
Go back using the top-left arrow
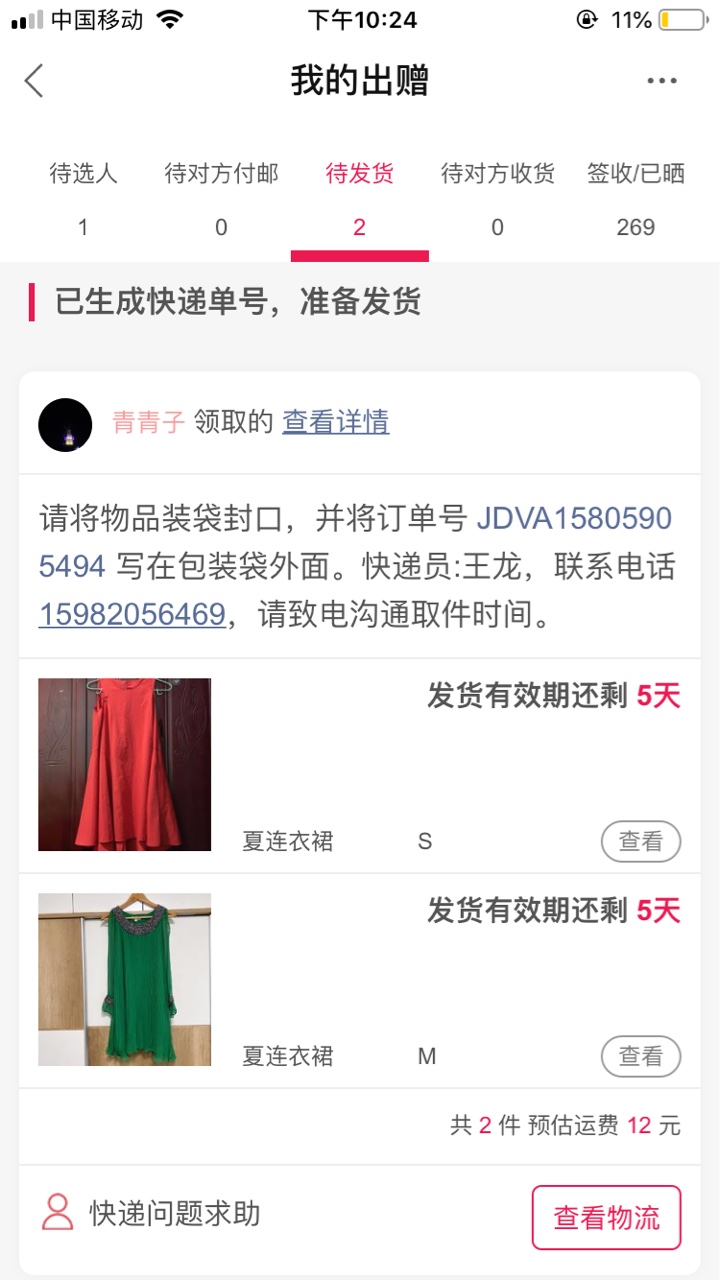click(x=34, y=81)
